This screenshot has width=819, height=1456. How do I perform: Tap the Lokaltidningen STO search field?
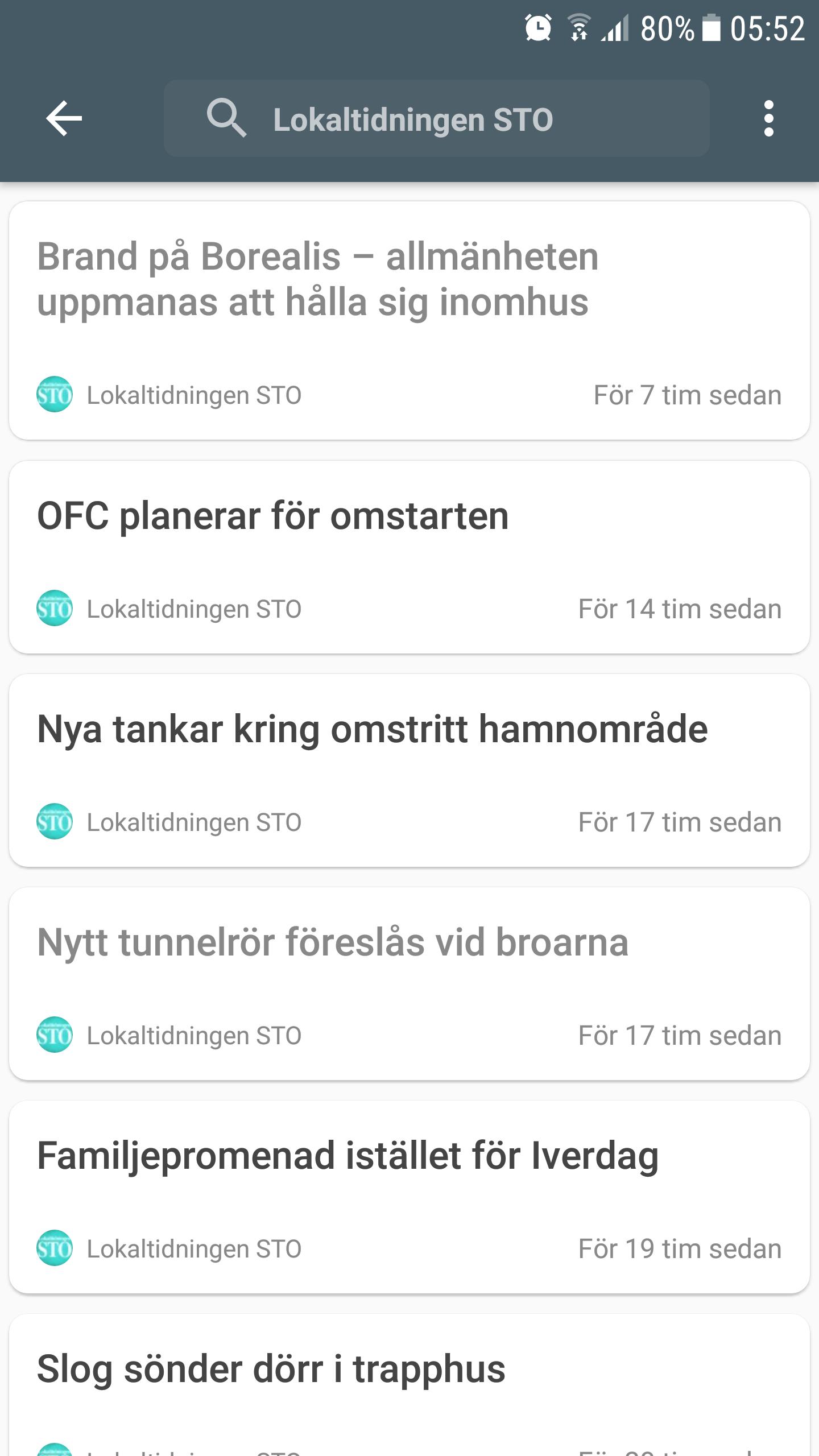436,118
